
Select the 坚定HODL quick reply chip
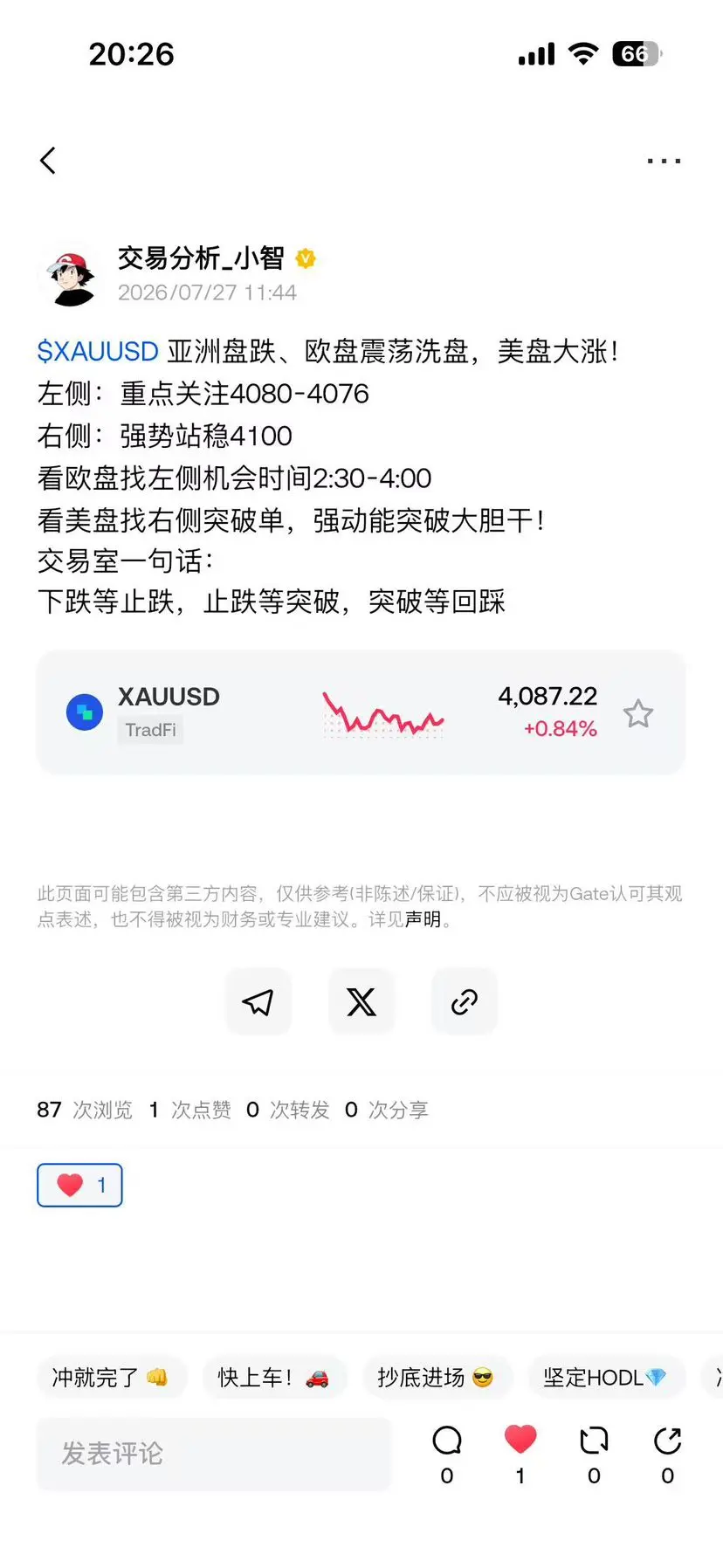605,1378
